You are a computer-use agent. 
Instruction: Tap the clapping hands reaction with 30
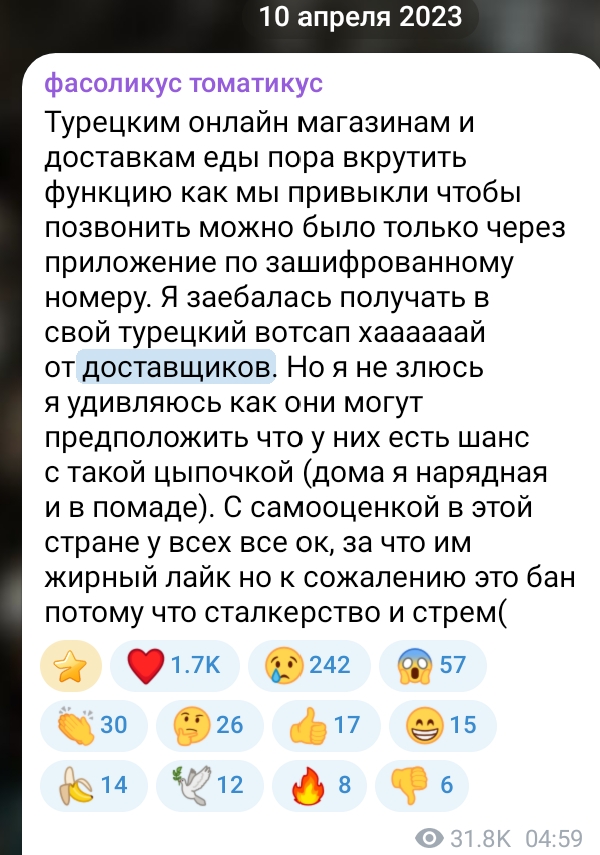coord(94,726)
